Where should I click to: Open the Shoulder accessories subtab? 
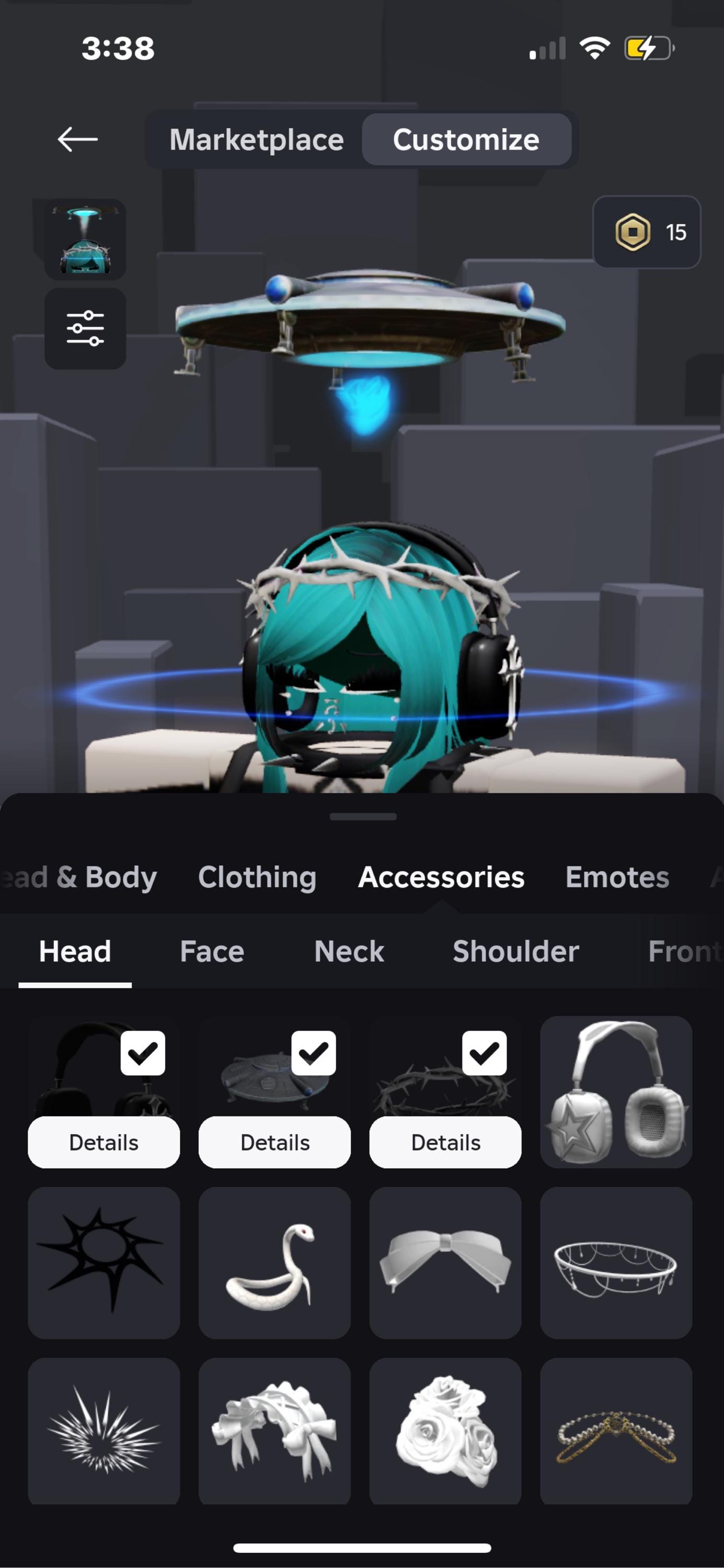click(516, 951)
